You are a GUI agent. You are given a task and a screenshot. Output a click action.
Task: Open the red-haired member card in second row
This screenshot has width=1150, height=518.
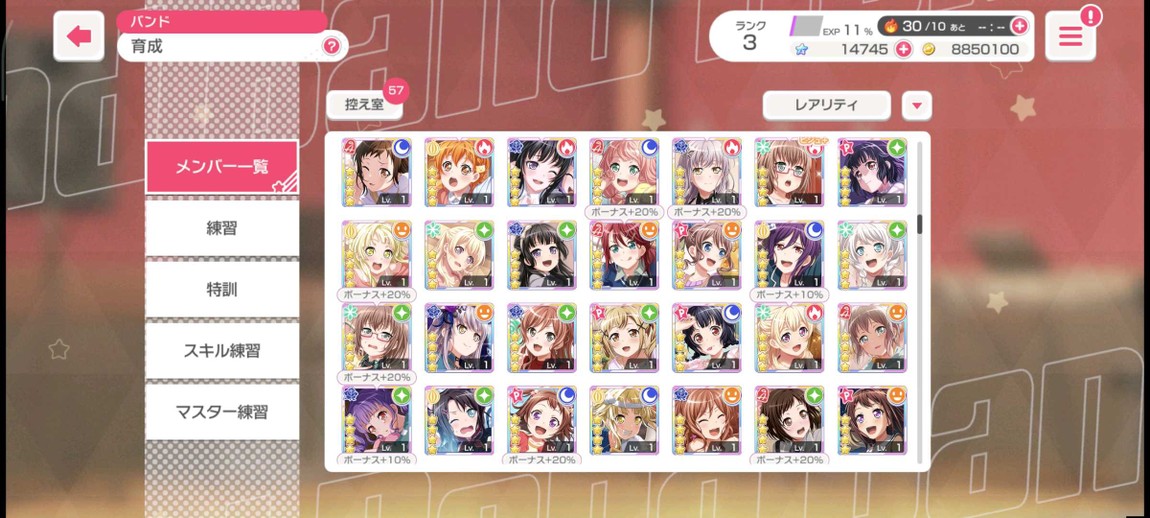click(624, 255)
